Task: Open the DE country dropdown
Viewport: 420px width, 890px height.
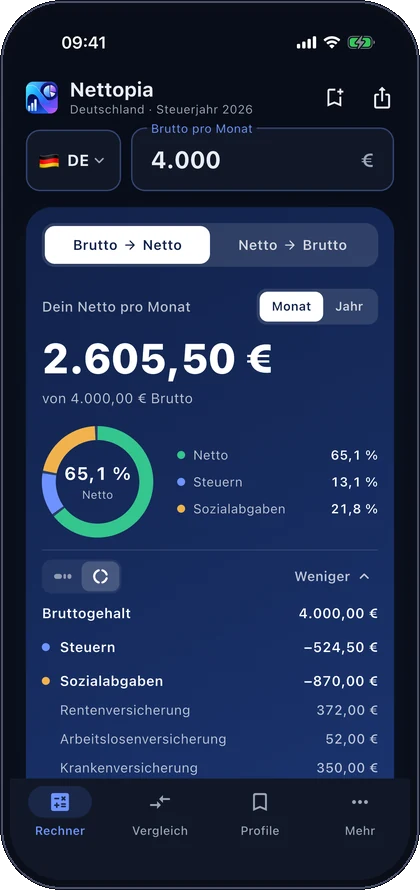Action: (73, 161)
